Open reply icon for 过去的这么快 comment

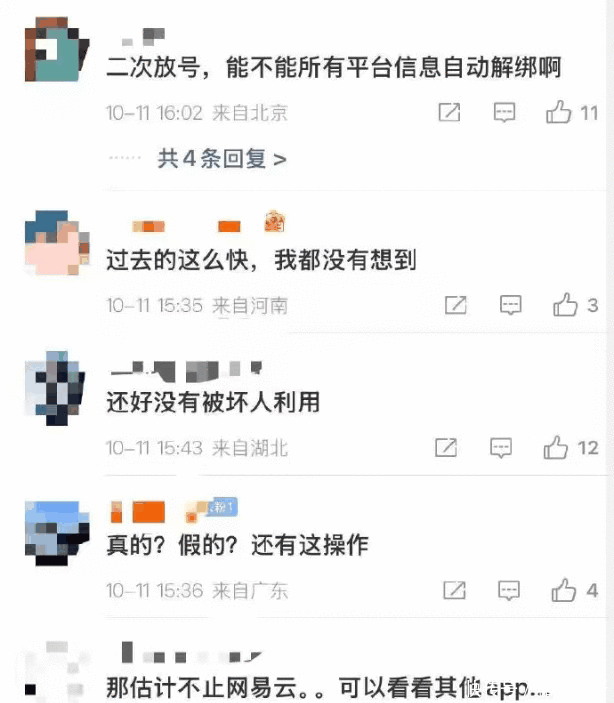click(511, 305)
